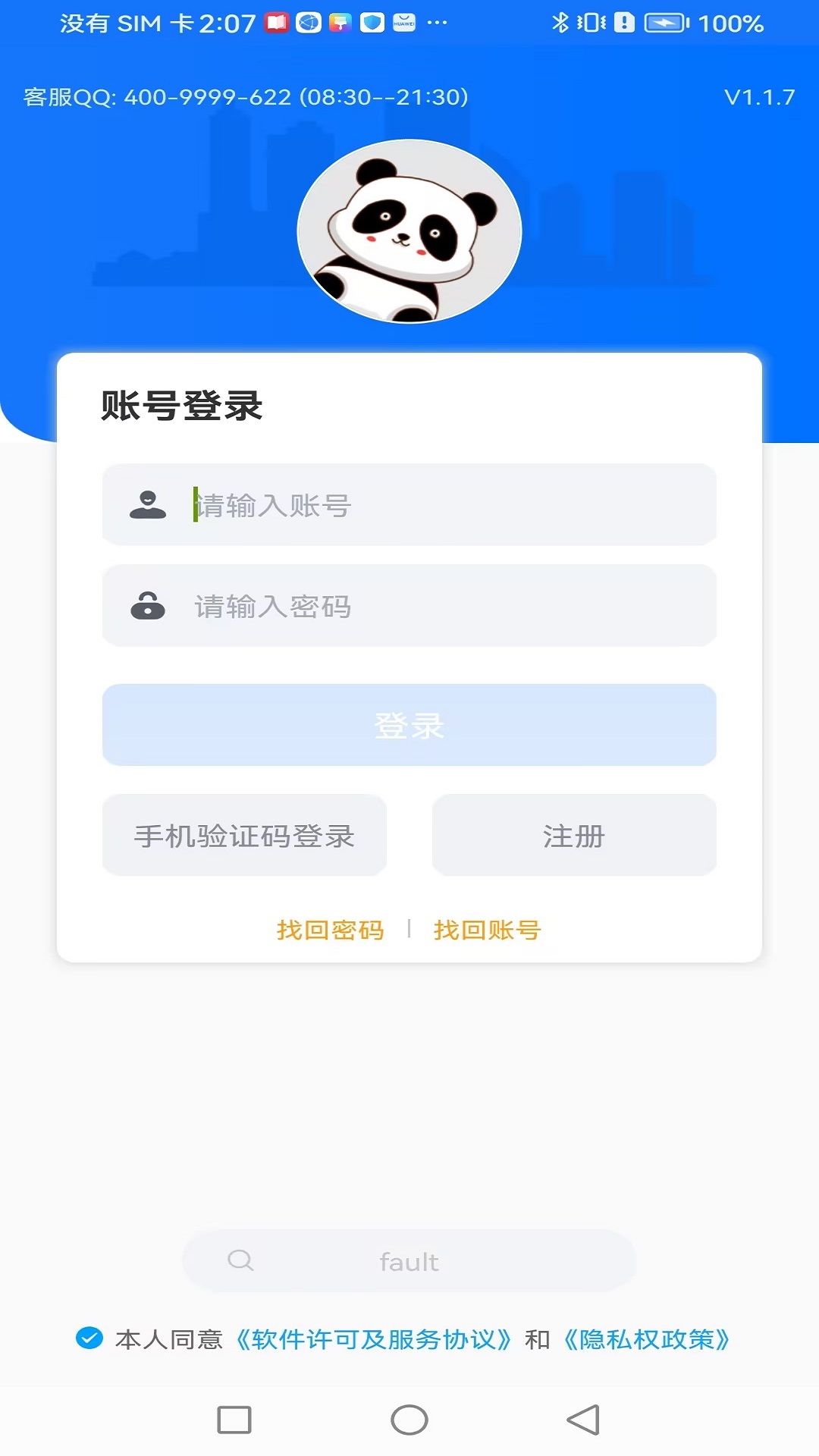The height and width of the screenshot is (1456, 819).
Task: Tap the 登录 login button
Action: pos(409,725)
